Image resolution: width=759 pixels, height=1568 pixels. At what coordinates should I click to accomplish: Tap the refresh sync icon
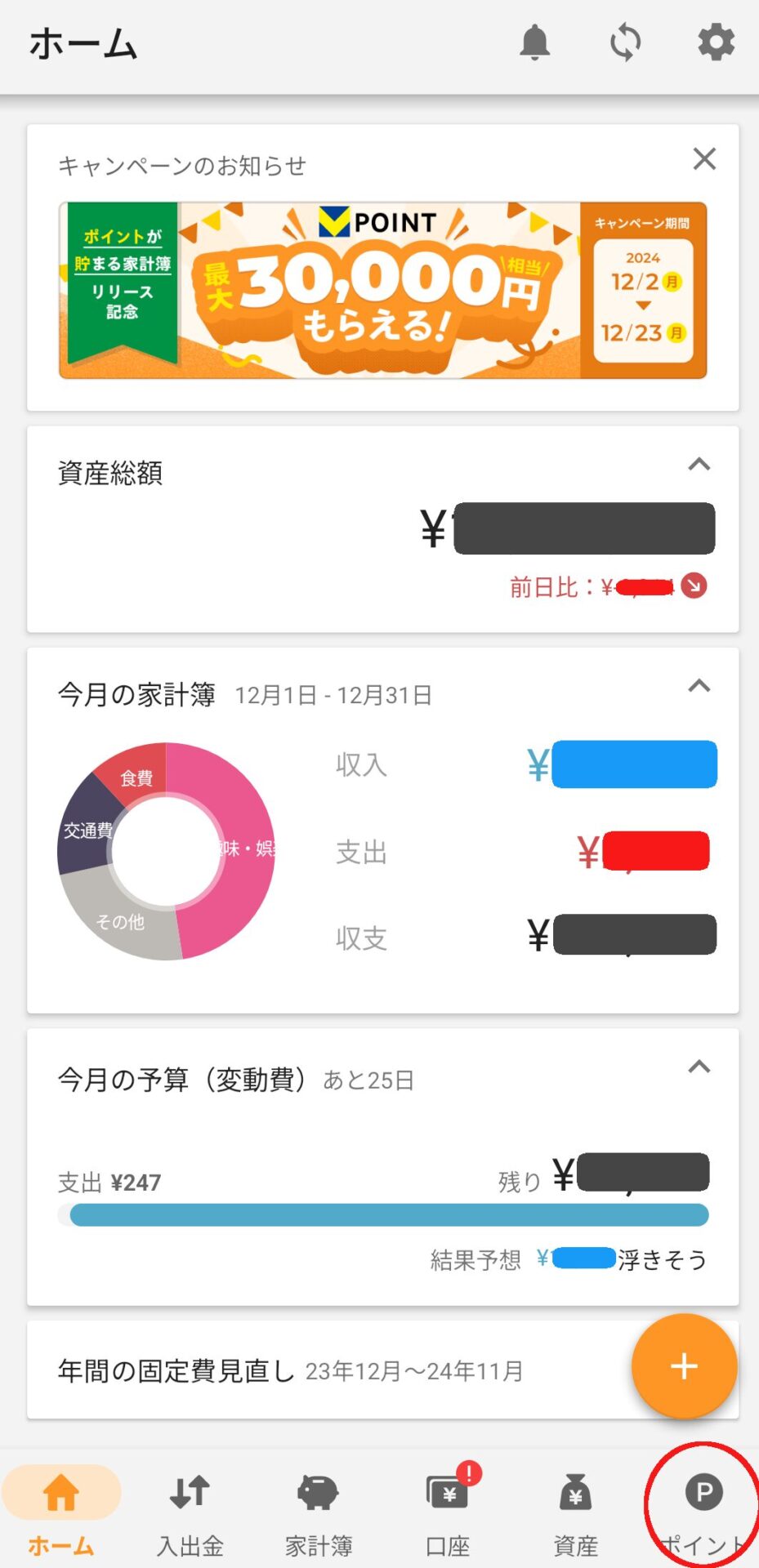click(625, 42)
